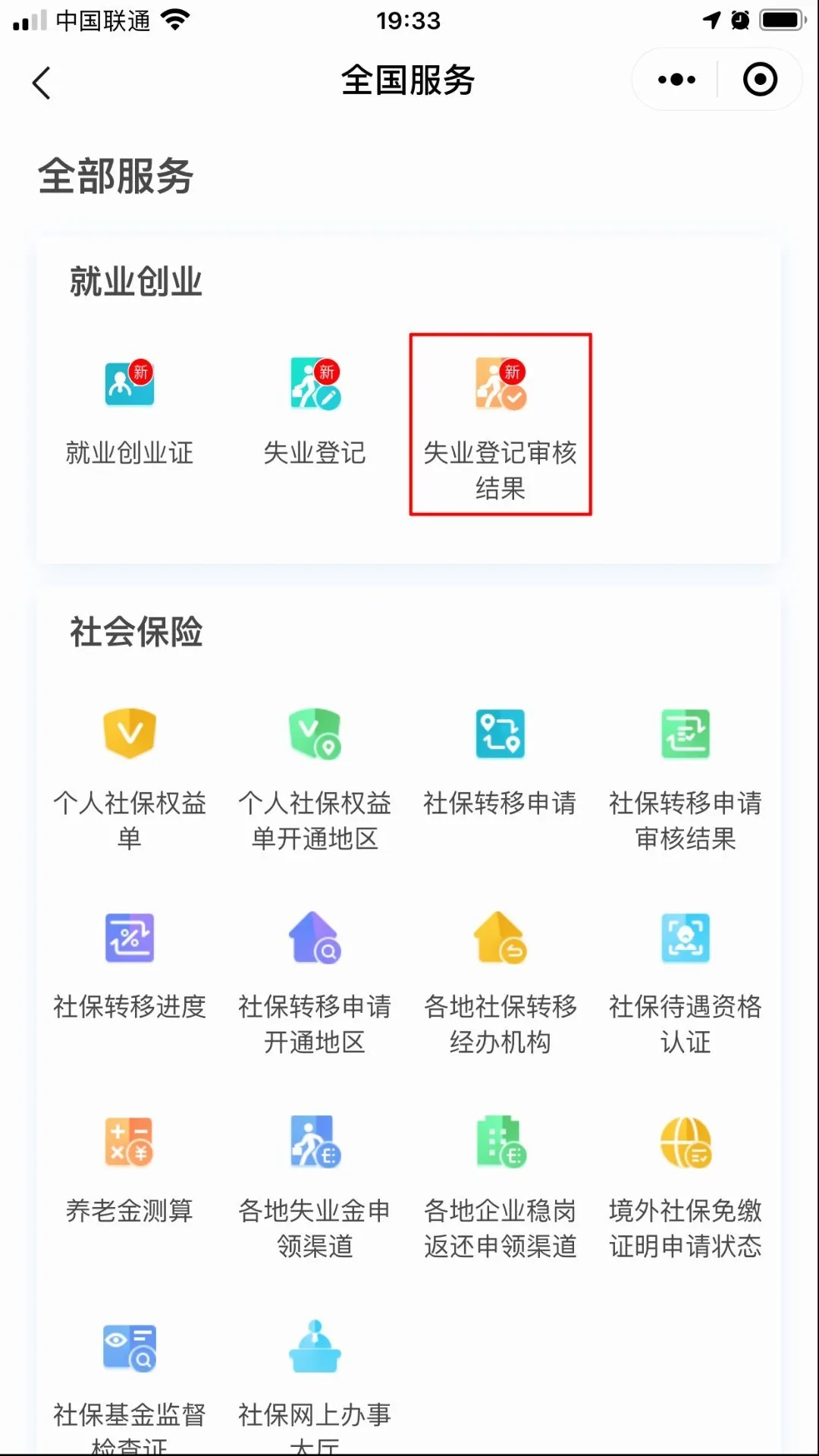819x1456 pixels.
Task: Open the mini program more-options menu
Action: pyautogui.click(x=676, y=80)
